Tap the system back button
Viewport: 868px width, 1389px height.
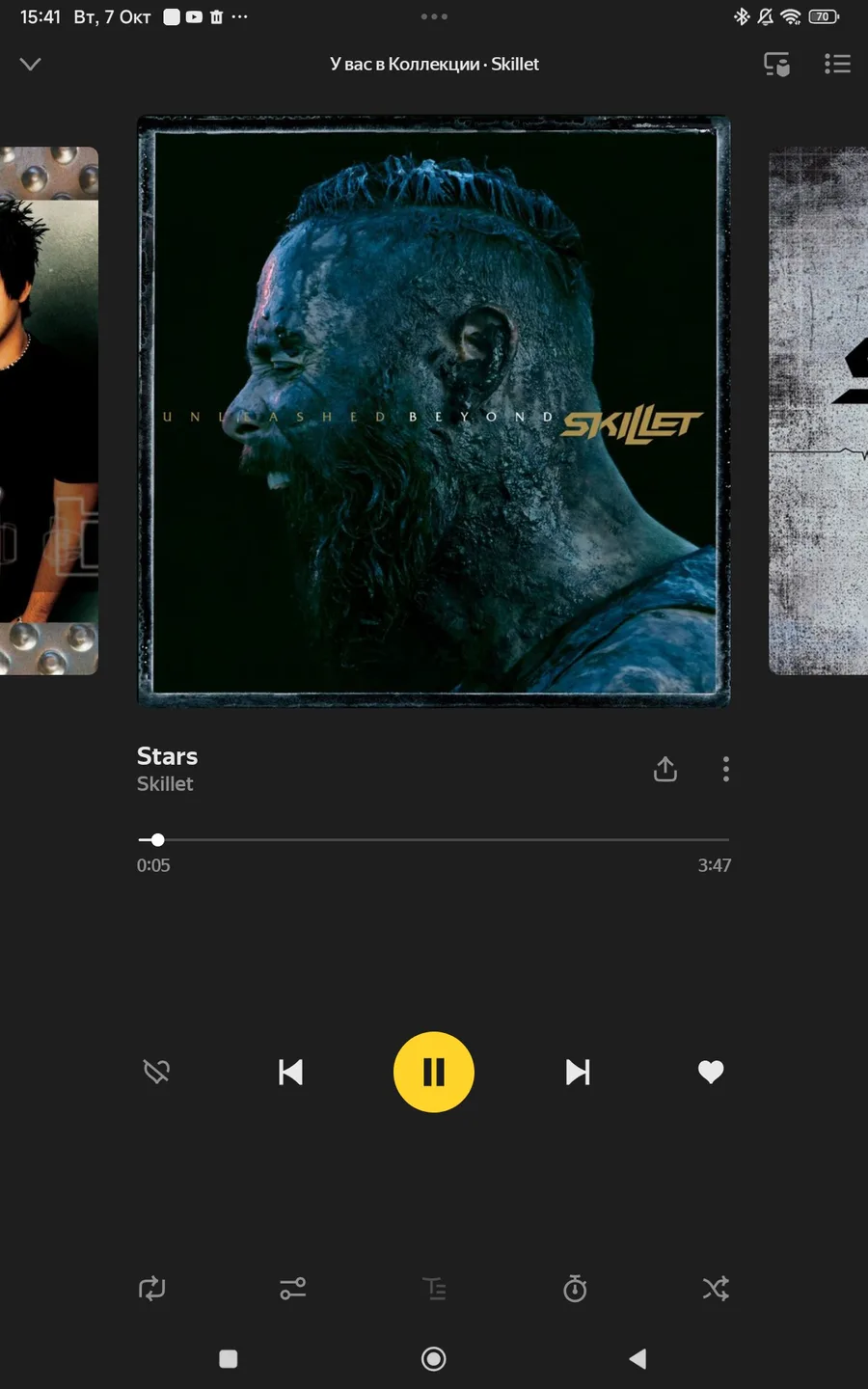[x=637, y=1358]
